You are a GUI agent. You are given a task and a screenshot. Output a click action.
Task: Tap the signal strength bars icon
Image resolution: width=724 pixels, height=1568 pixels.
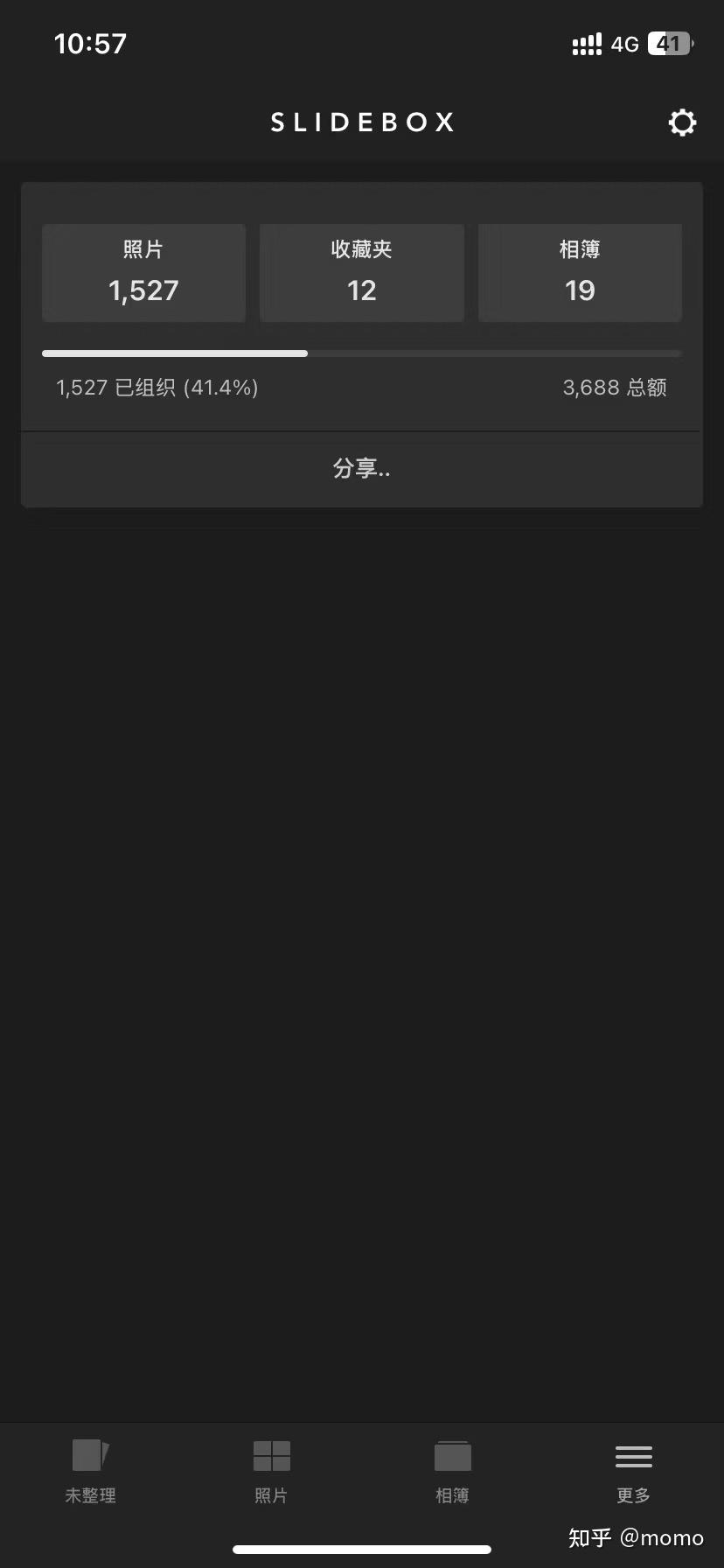click(586, 43)
